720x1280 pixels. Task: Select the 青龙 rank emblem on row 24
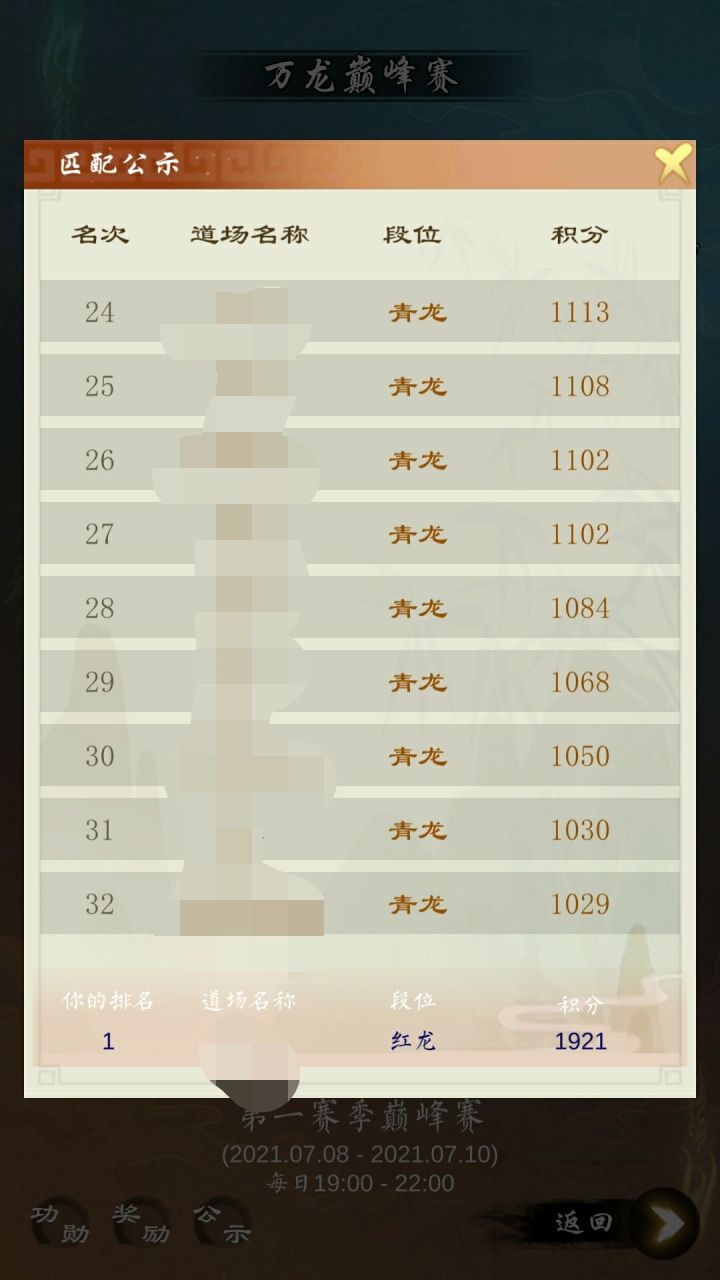pyautogui.click(x=414, y=312)
